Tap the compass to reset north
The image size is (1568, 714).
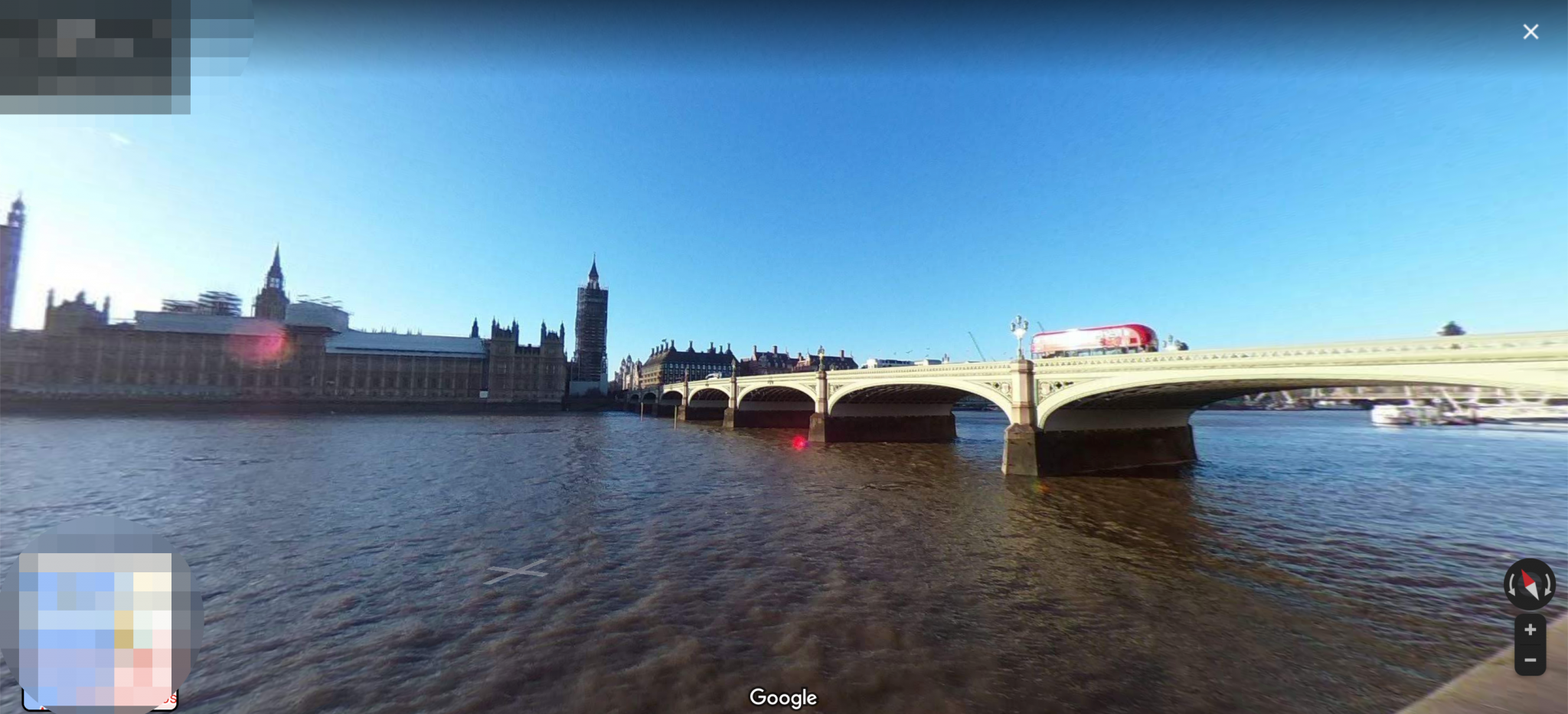point(1529,585)
